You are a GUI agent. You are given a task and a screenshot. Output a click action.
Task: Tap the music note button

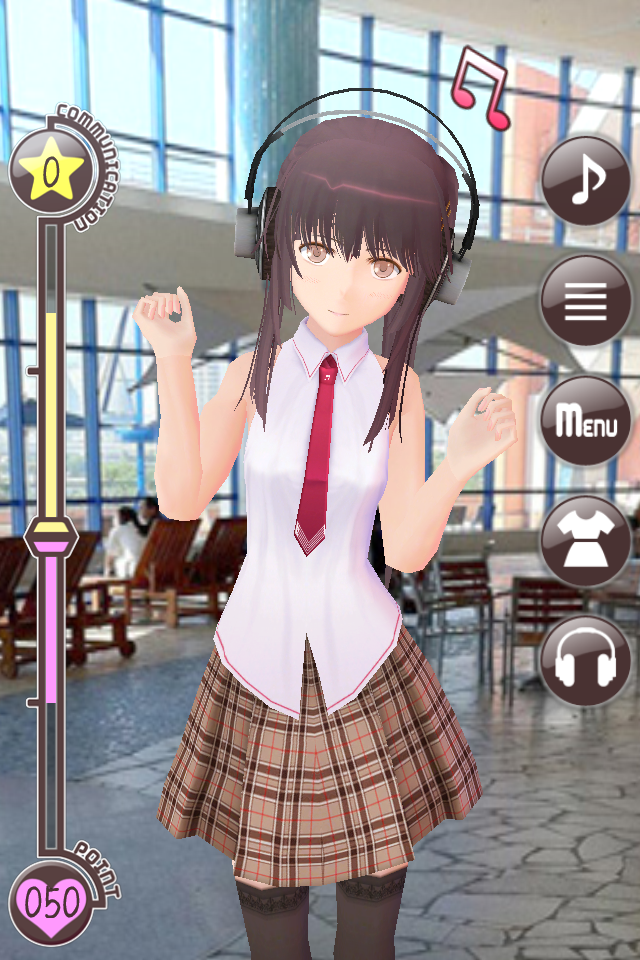[x=587, y=181]
